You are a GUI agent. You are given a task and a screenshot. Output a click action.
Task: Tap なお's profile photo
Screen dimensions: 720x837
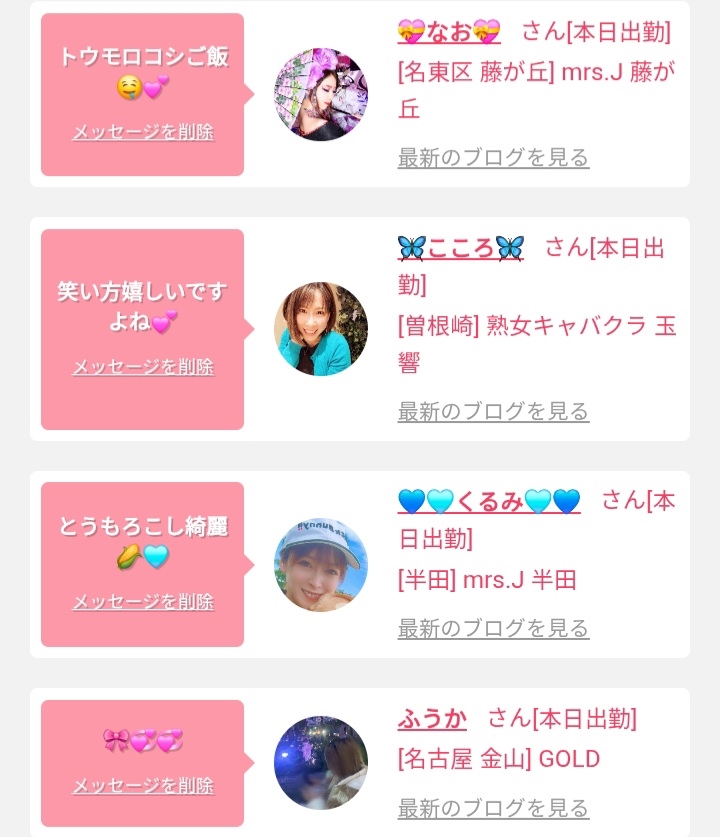pos(321,94)
